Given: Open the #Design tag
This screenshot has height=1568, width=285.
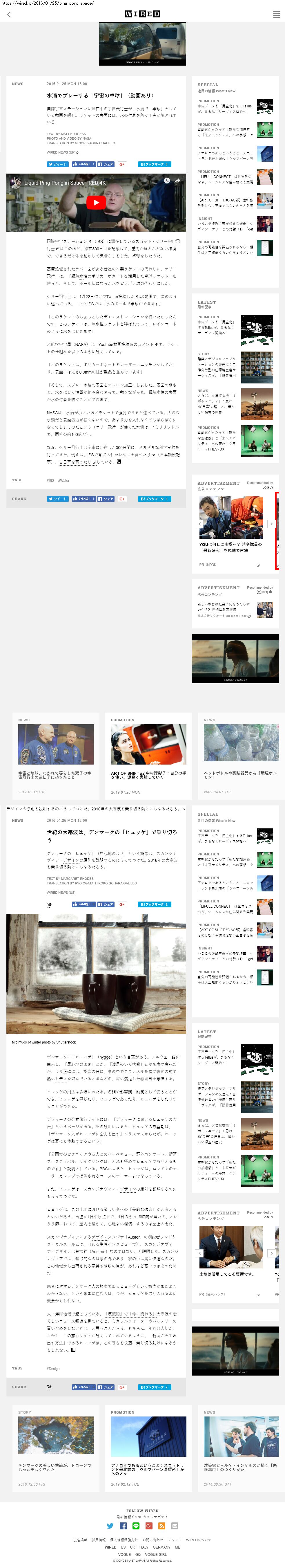Looking at the screenshot, I should coord(53,1368).
